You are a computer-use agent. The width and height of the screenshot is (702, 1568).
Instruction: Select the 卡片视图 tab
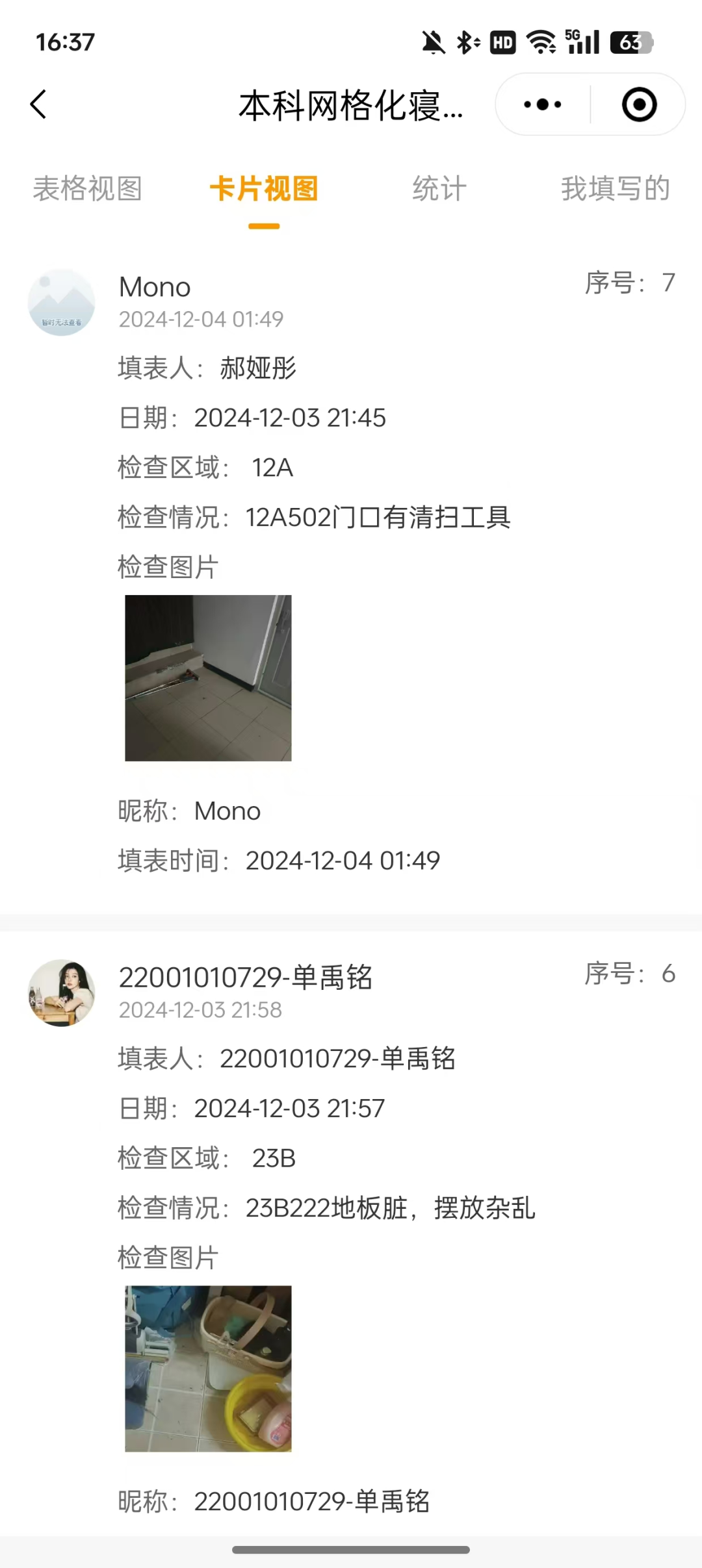coord(264,189)
